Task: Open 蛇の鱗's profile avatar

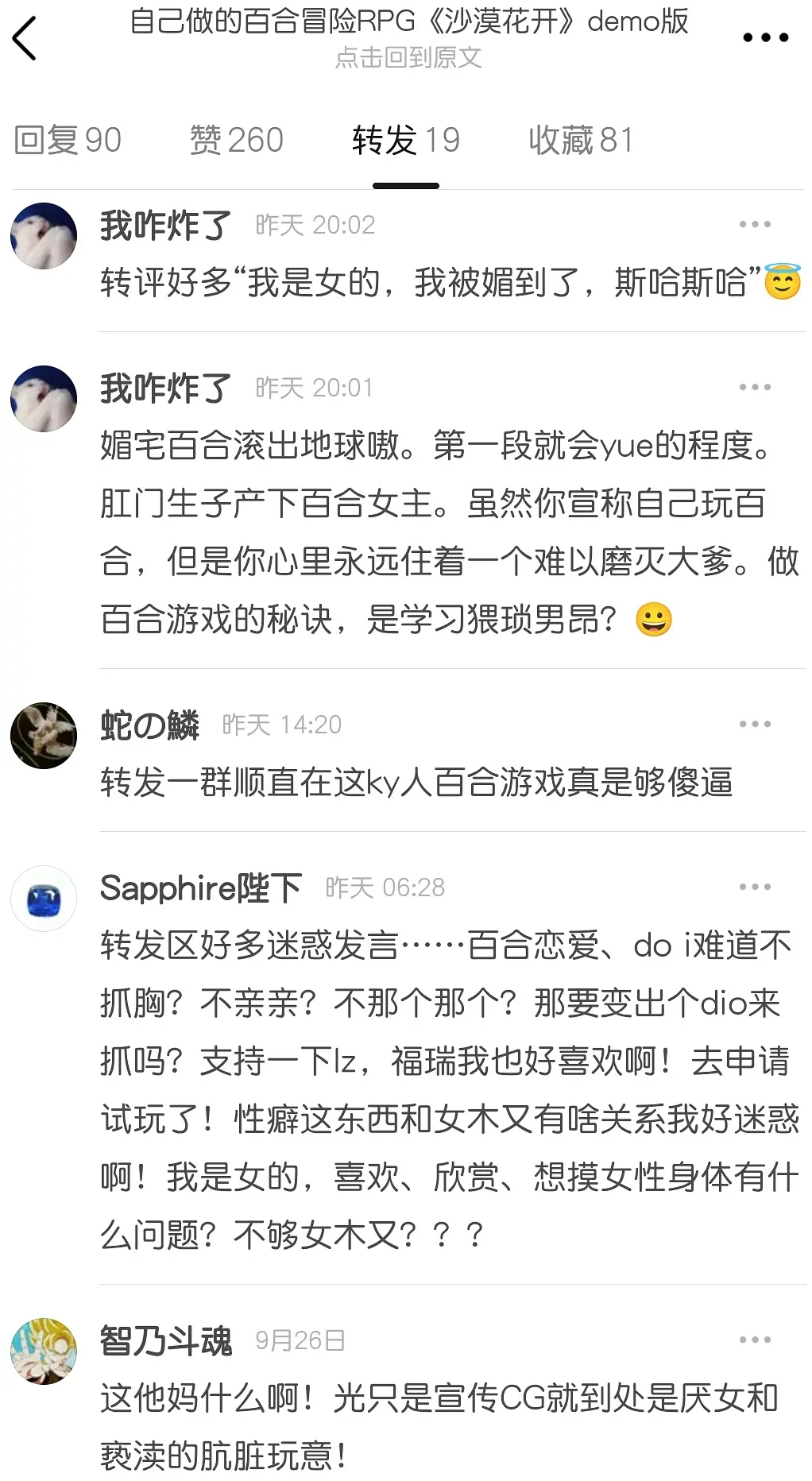Action: (x=44, y=736)
